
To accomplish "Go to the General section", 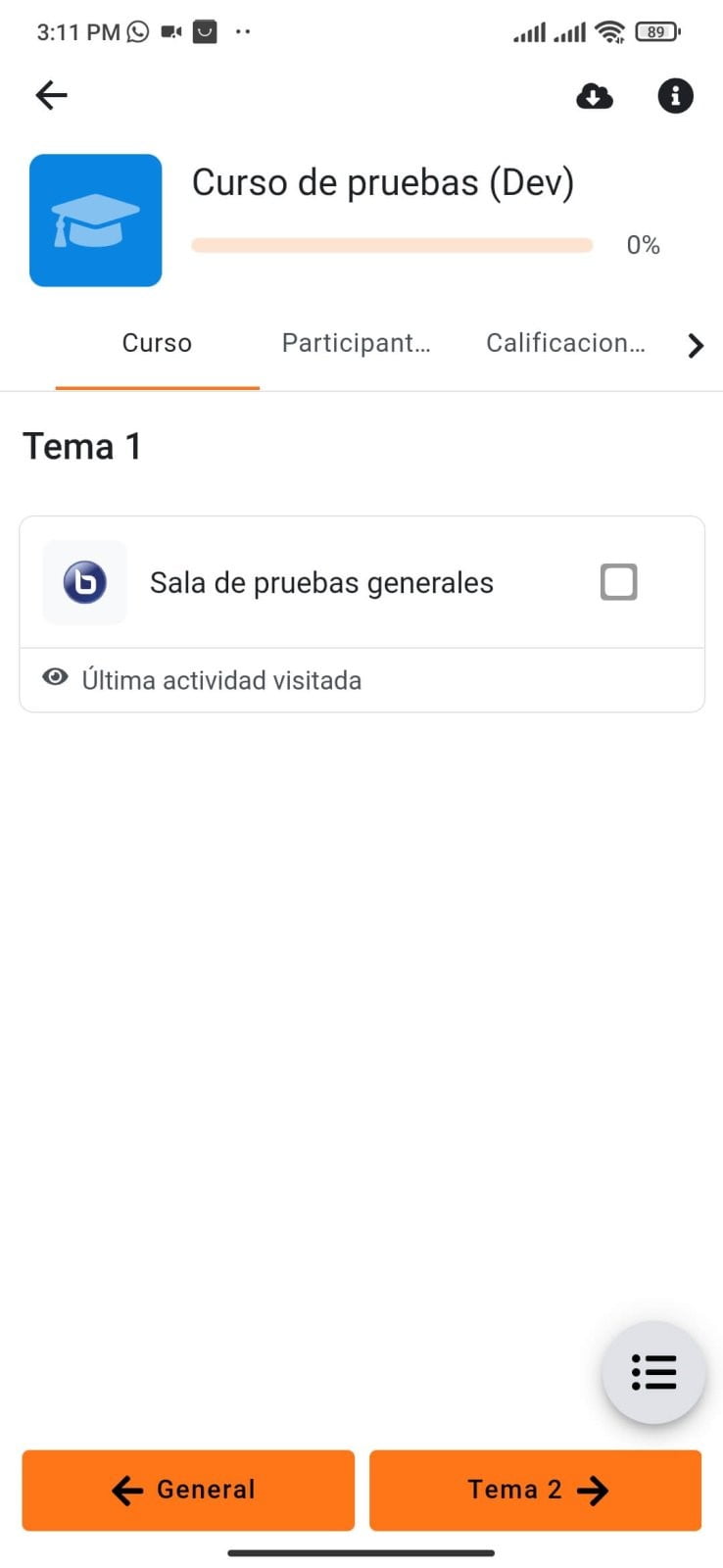I will click(188, 1490).
